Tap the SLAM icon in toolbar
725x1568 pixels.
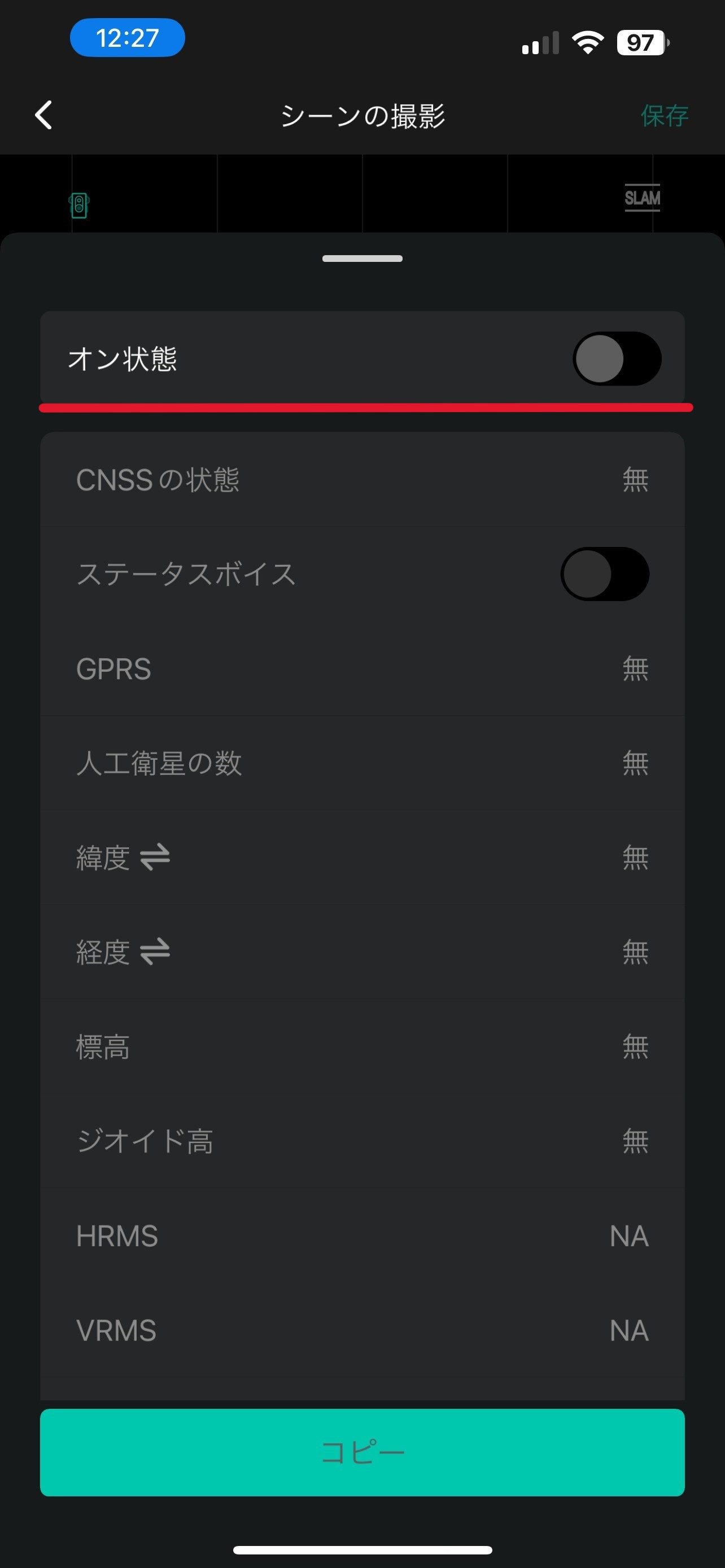(x=641, y=199)
